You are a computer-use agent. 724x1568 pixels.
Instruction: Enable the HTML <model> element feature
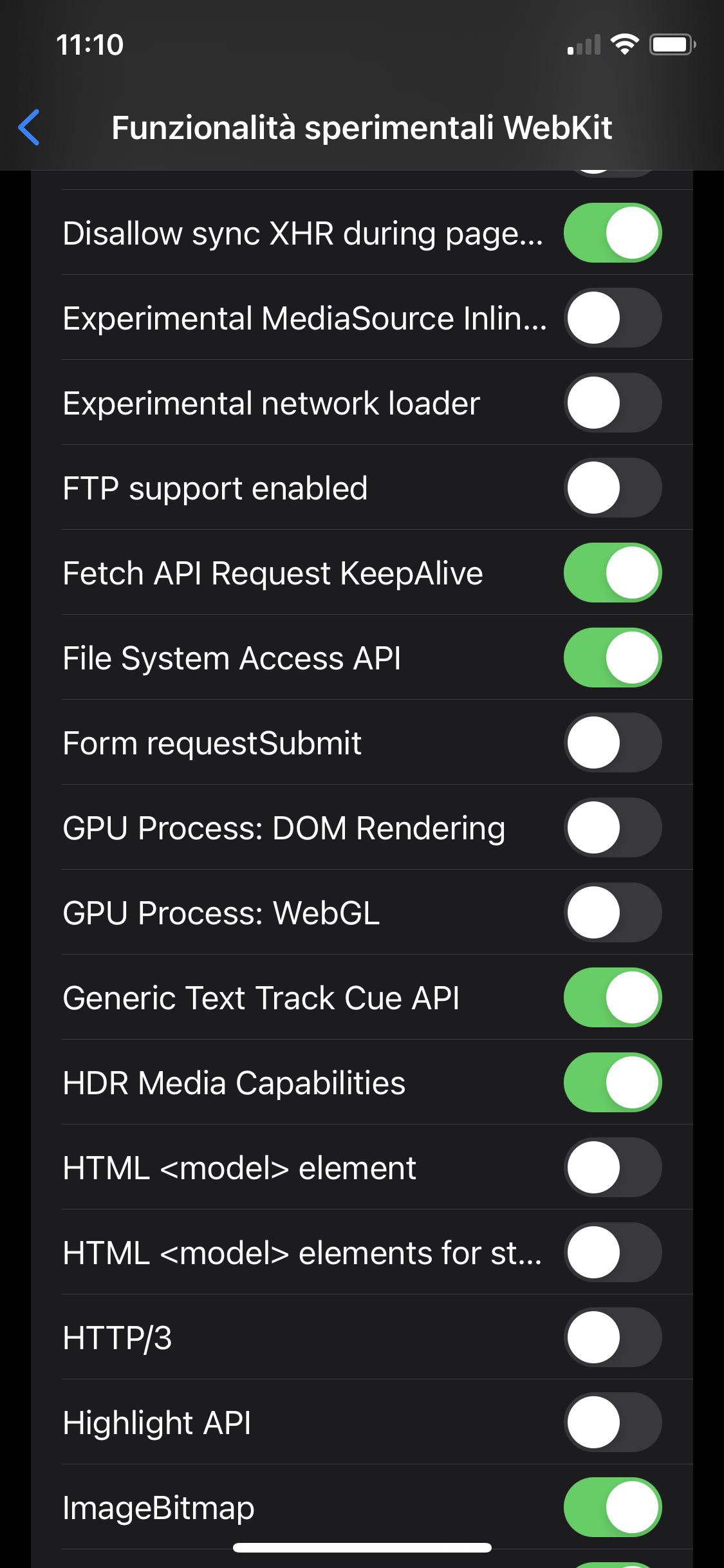[x=612, y=1168]
